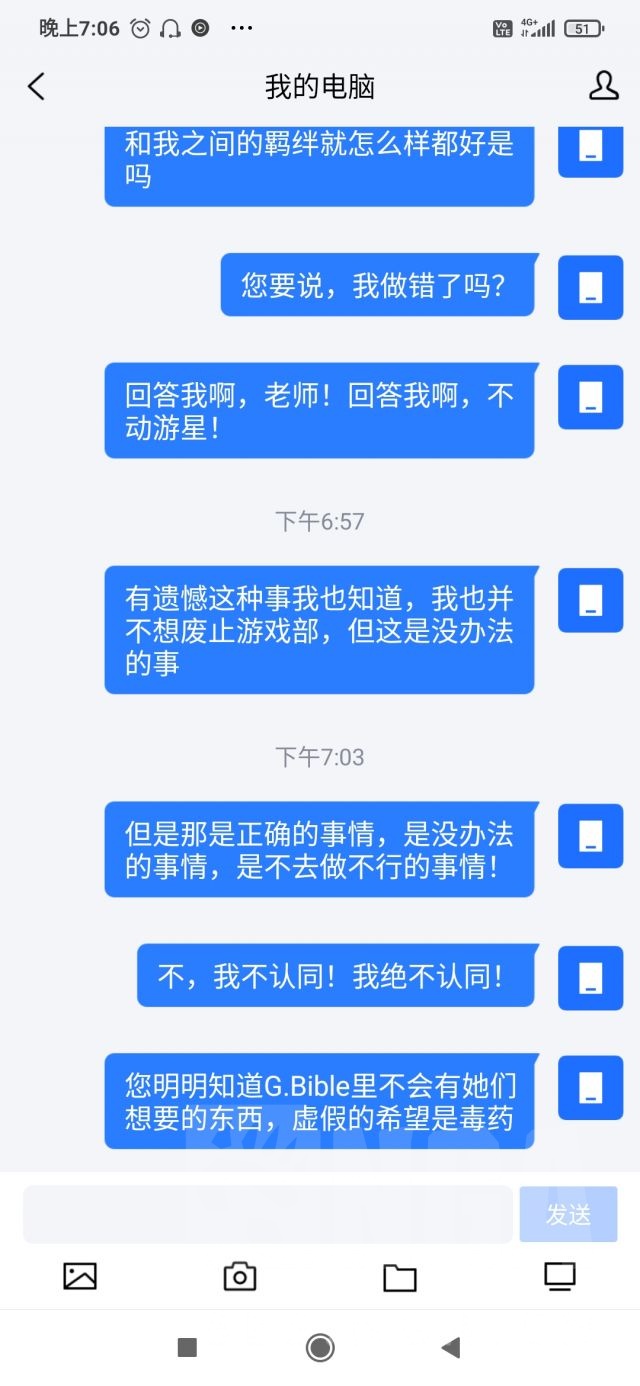Tap avatar beside 不，我不认同 message
Viewport: 640px width, 1386px height.
pyautogui.click(x=590, y=978)
